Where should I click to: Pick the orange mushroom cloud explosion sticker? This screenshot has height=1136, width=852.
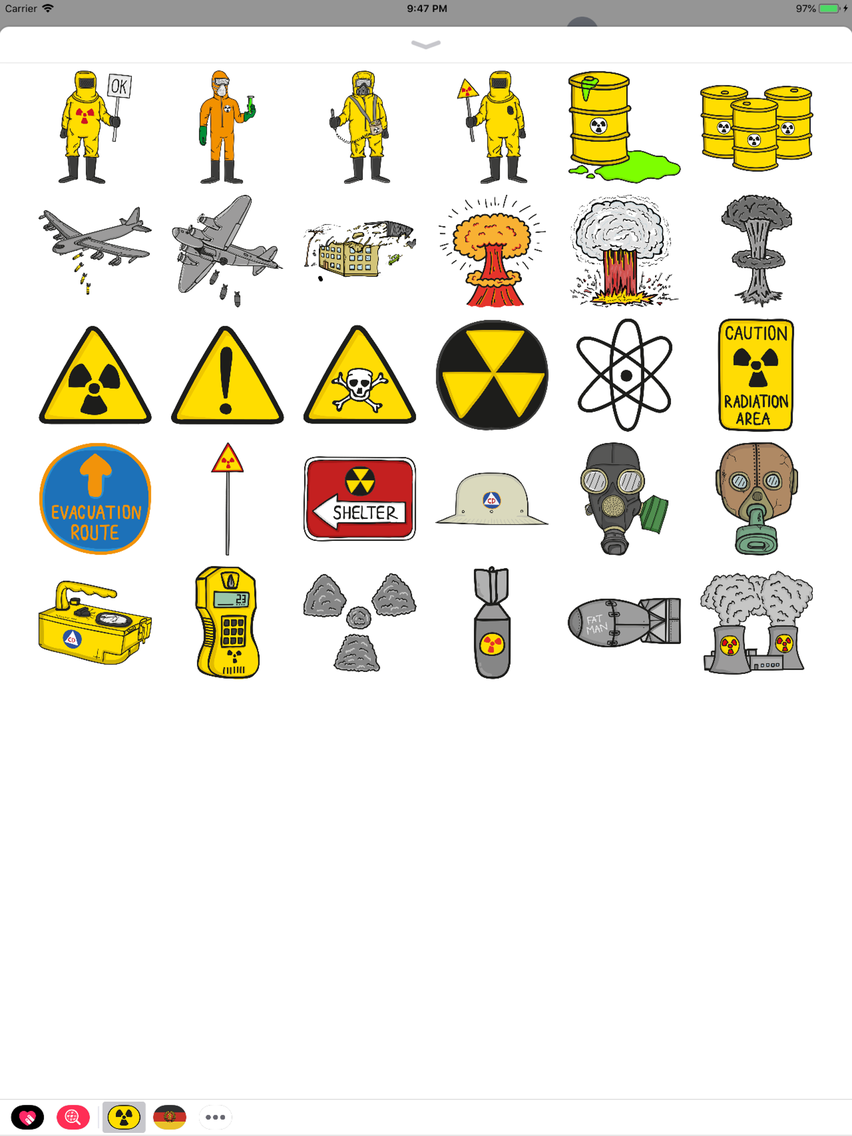[491, 250]
